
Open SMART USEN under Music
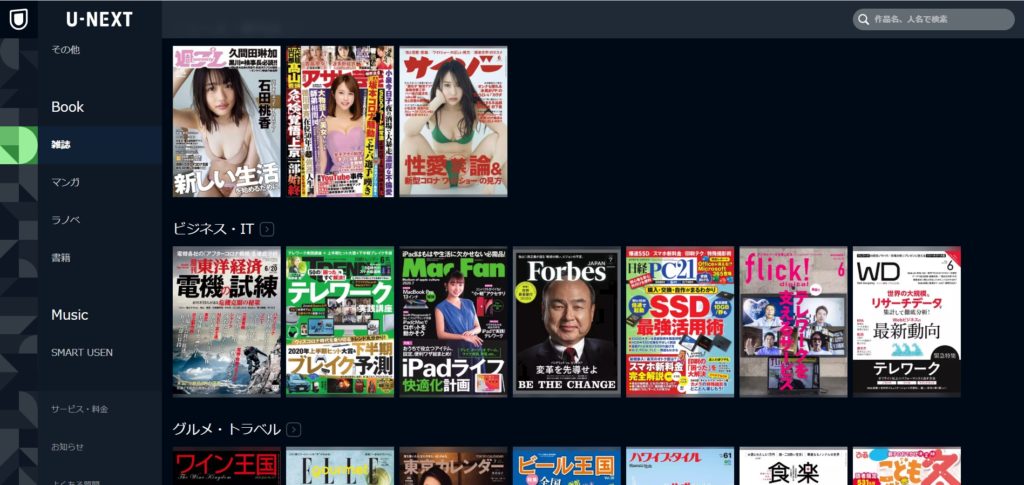pos(82,352)
